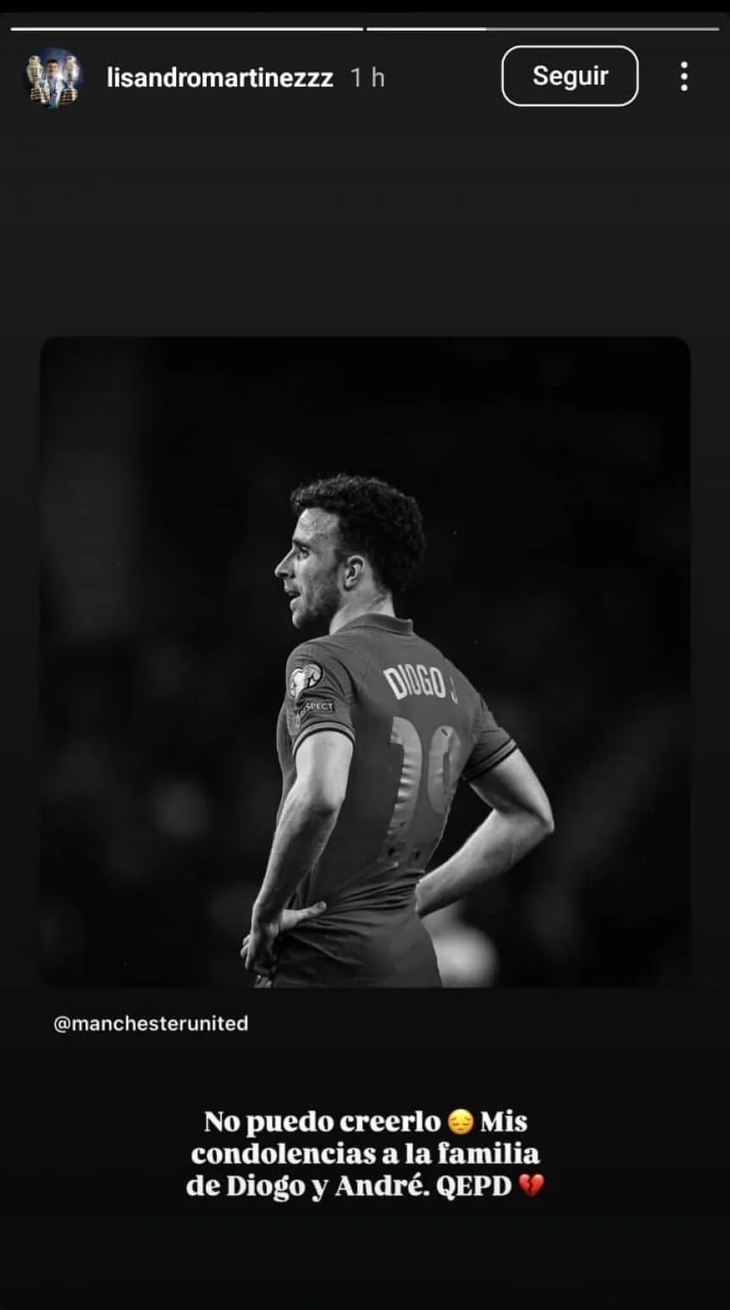This screenshot has height=1310, width=730.
Task: Open the lisandromartinezzz username link
Action: [x=219, y=78]
